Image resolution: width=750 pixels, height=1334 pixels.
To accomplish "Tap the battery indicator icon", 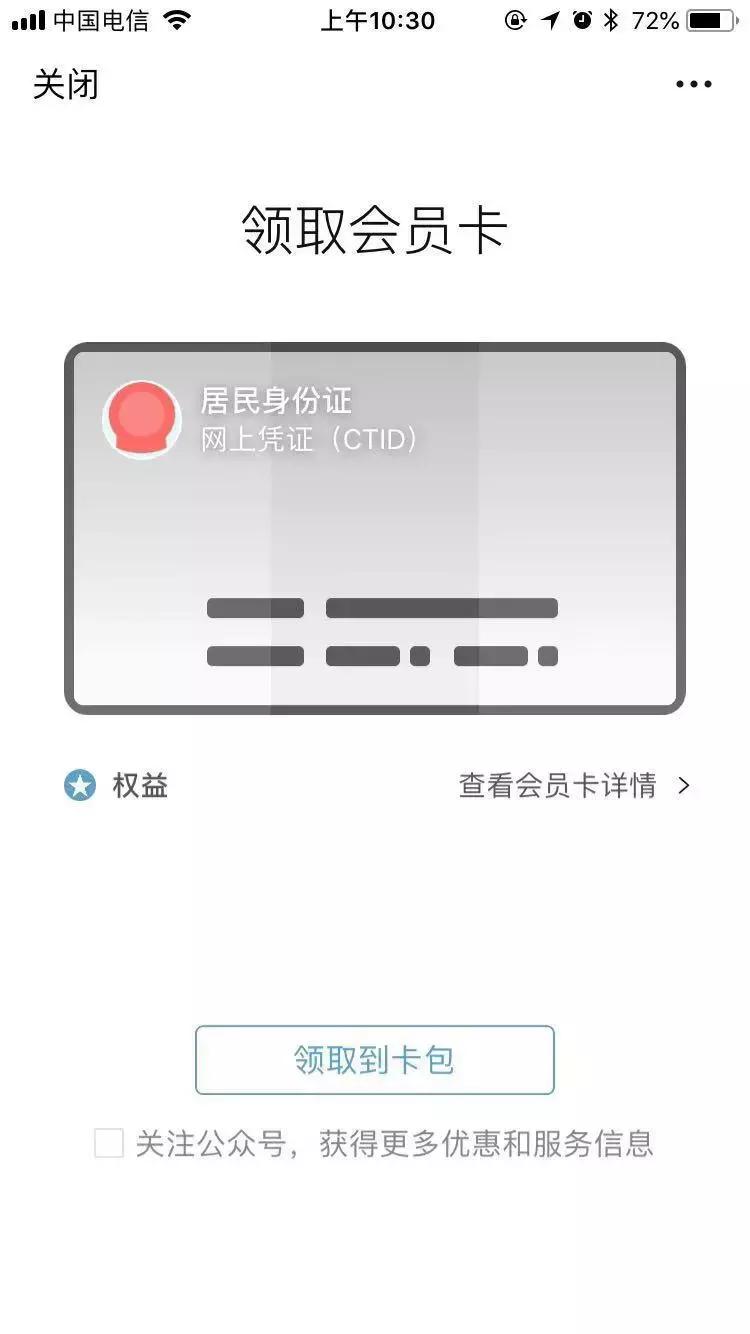I will pyautogui.click(x=712, y=18).
